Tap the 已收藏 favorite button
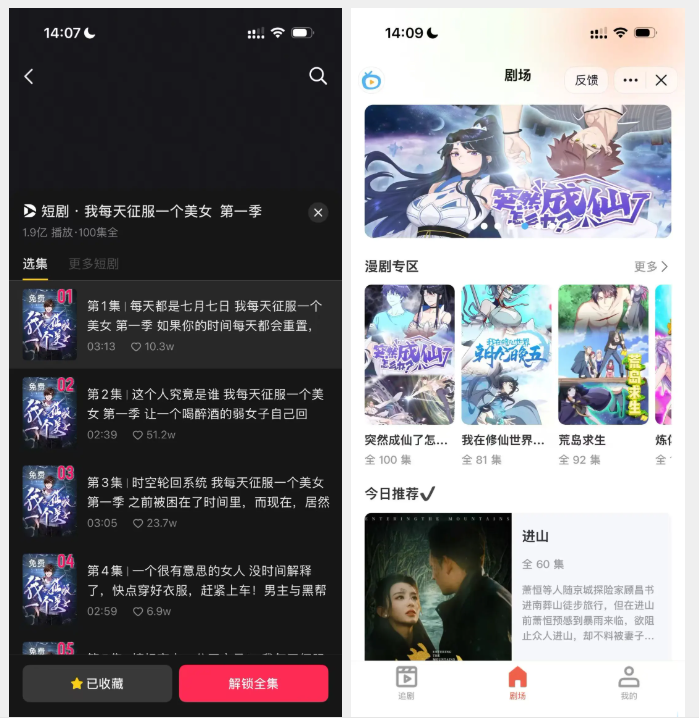 [x=97, y=683]
